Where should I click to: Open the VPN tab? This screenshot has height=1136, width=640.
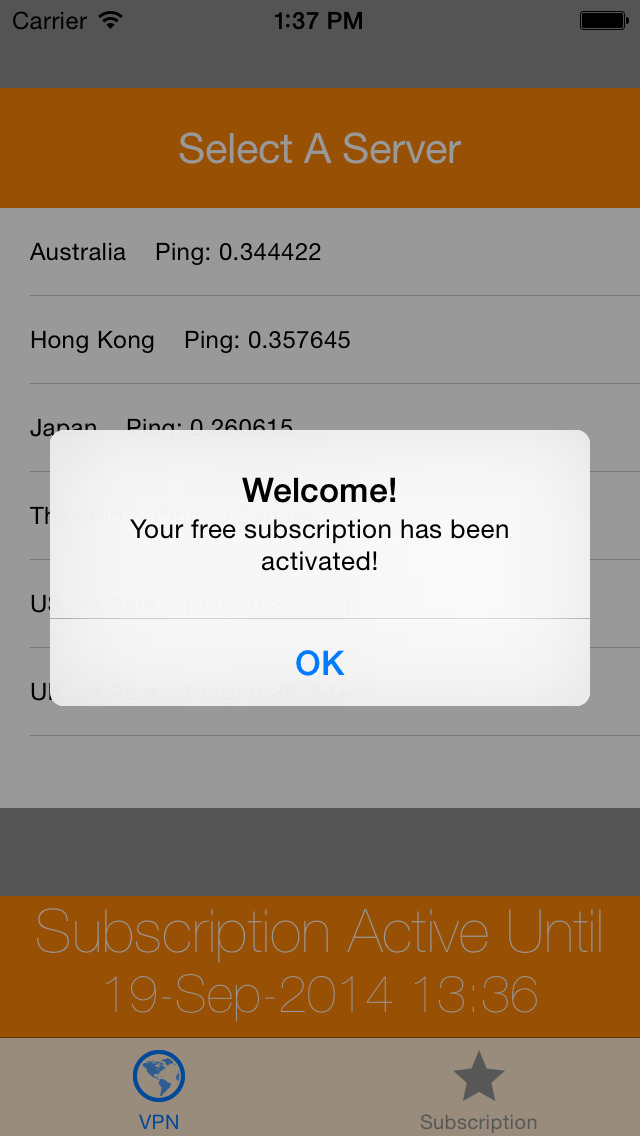[x=159, y=1090]
